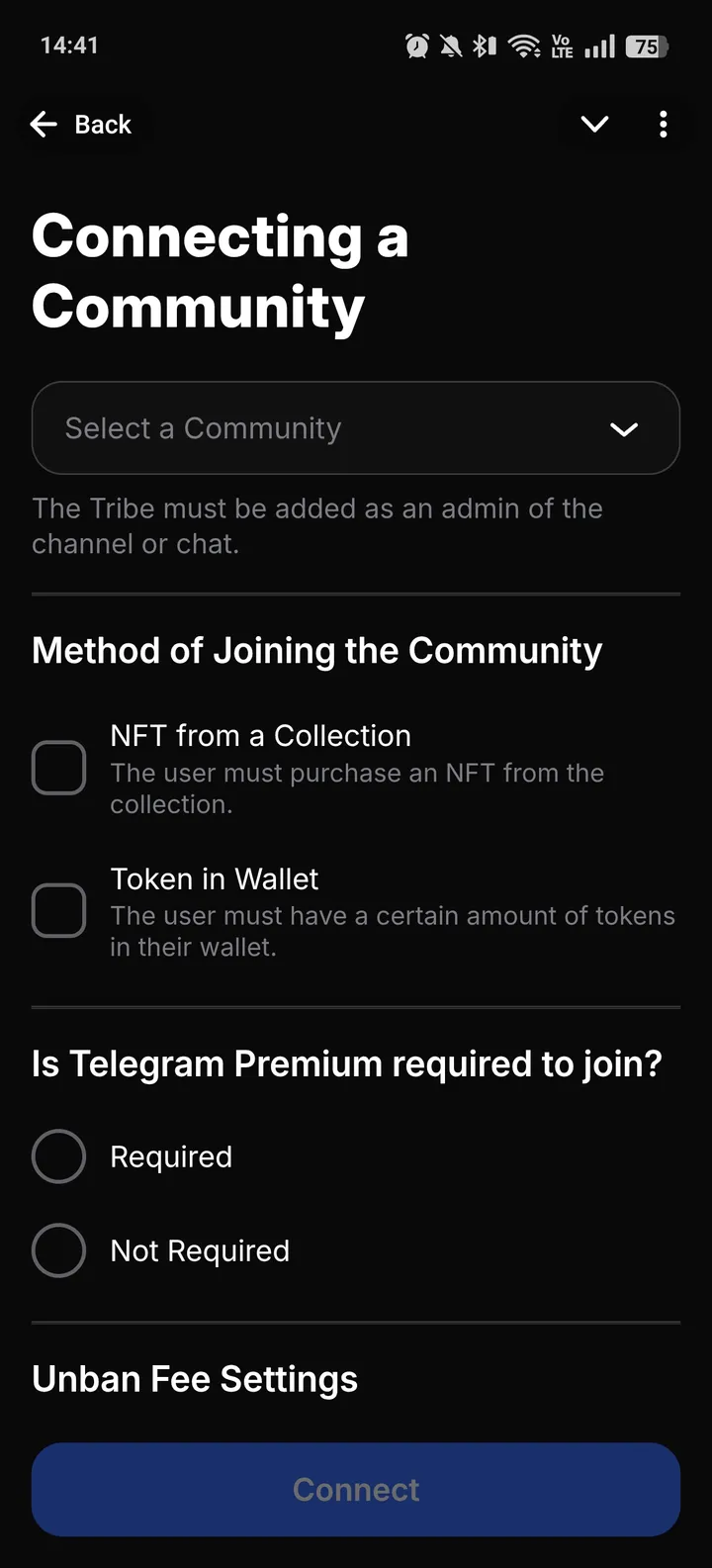Check the Token in Wallet option
The image size is (712, 1568).
[x=59, y=911]
